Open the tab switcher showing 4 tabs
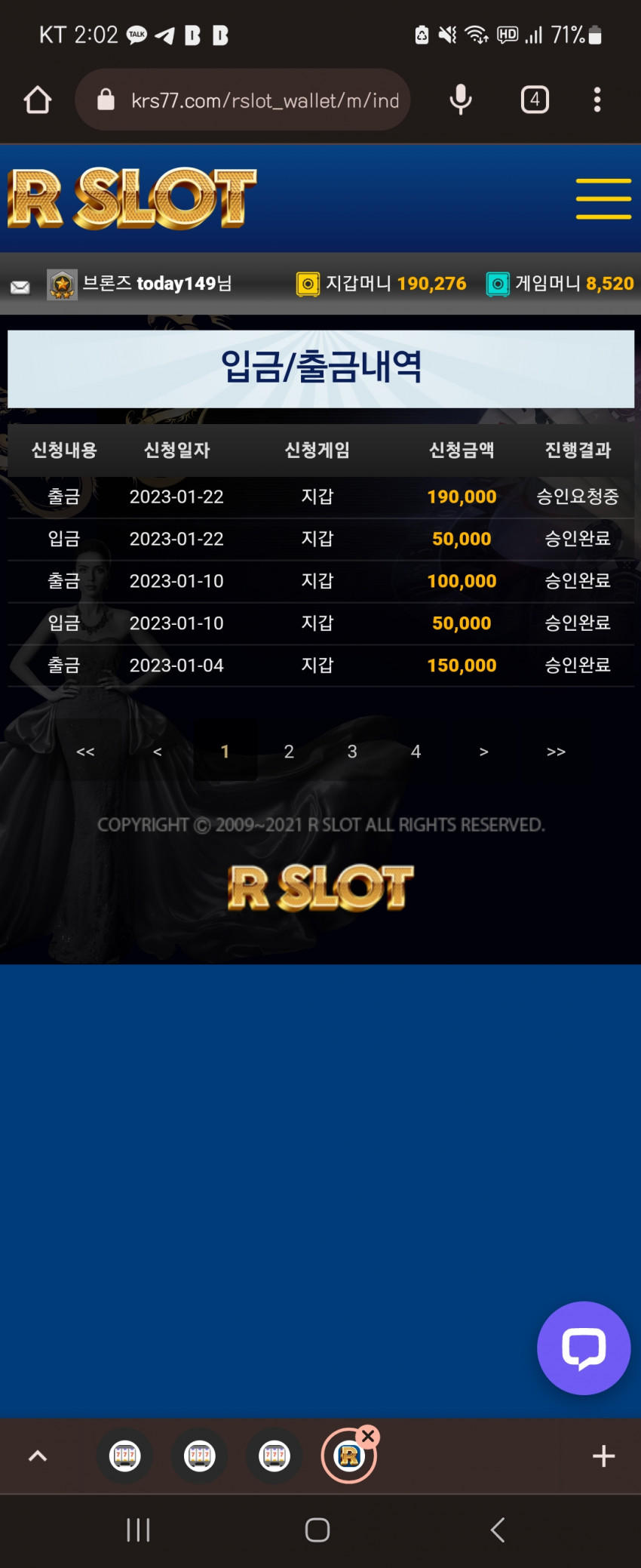 click(535, 100)
